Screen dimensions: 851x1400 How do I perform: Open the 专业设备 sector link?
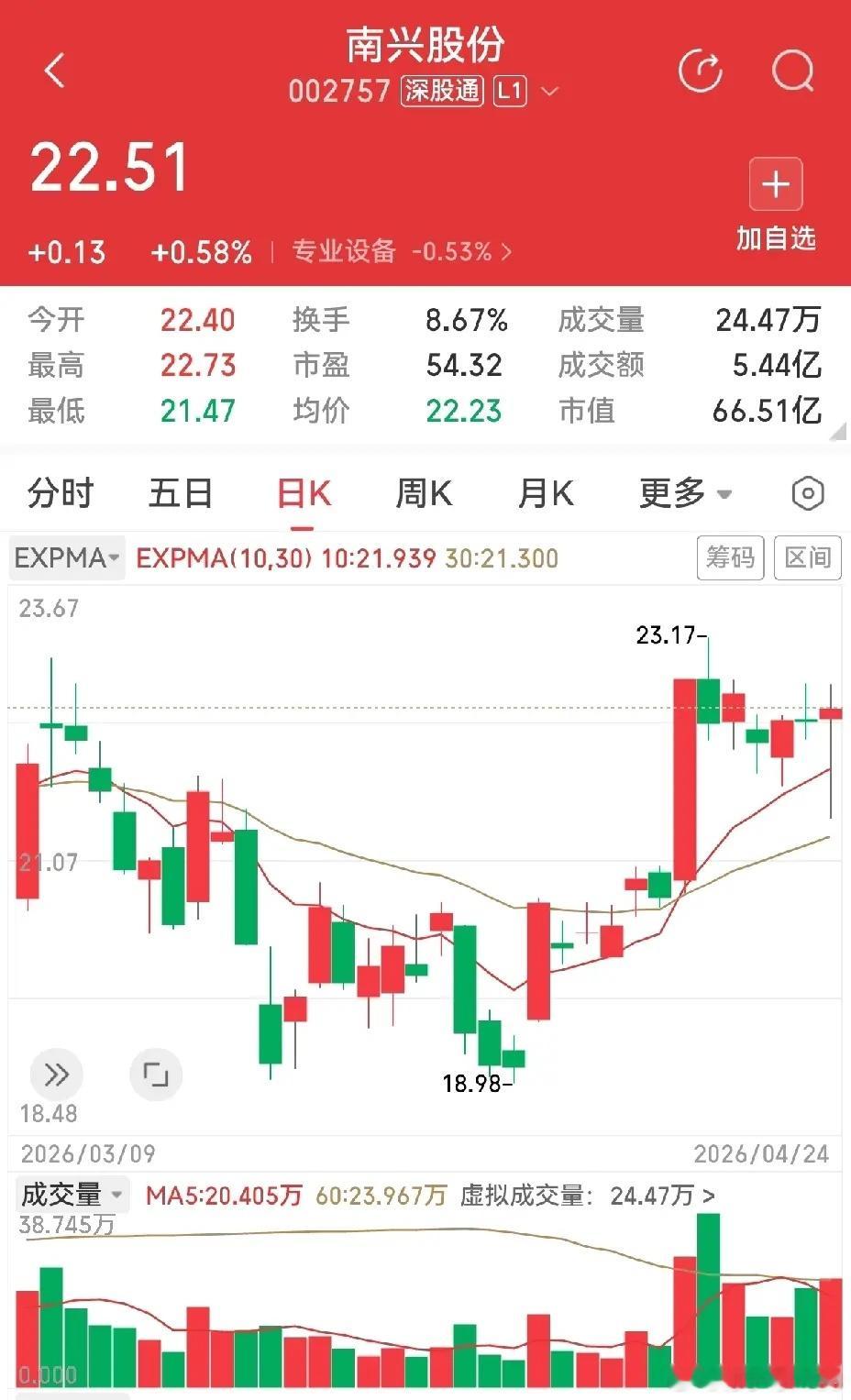point(344,251)
